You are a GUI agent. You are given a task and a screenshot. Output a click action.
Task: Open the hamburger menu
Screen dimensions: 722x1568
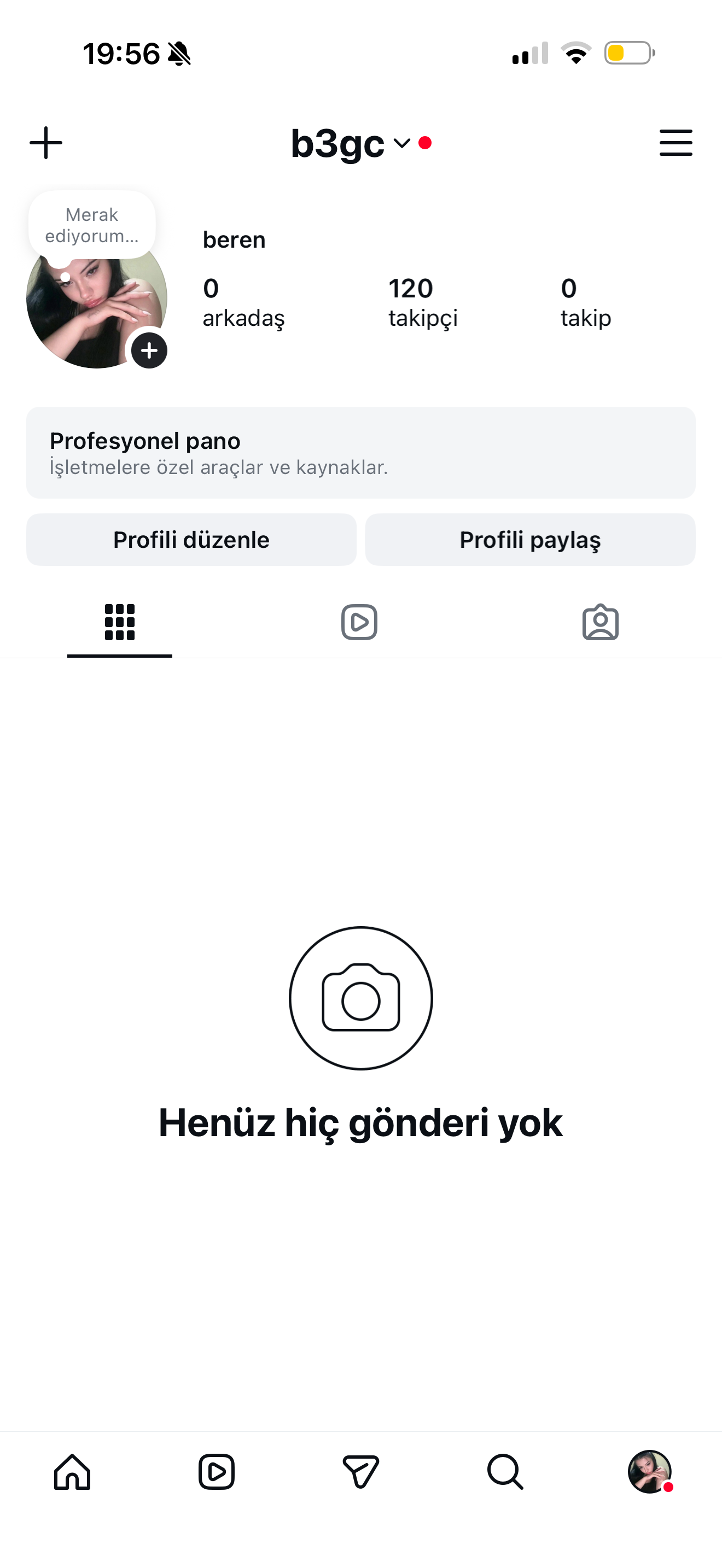(676, 143)
